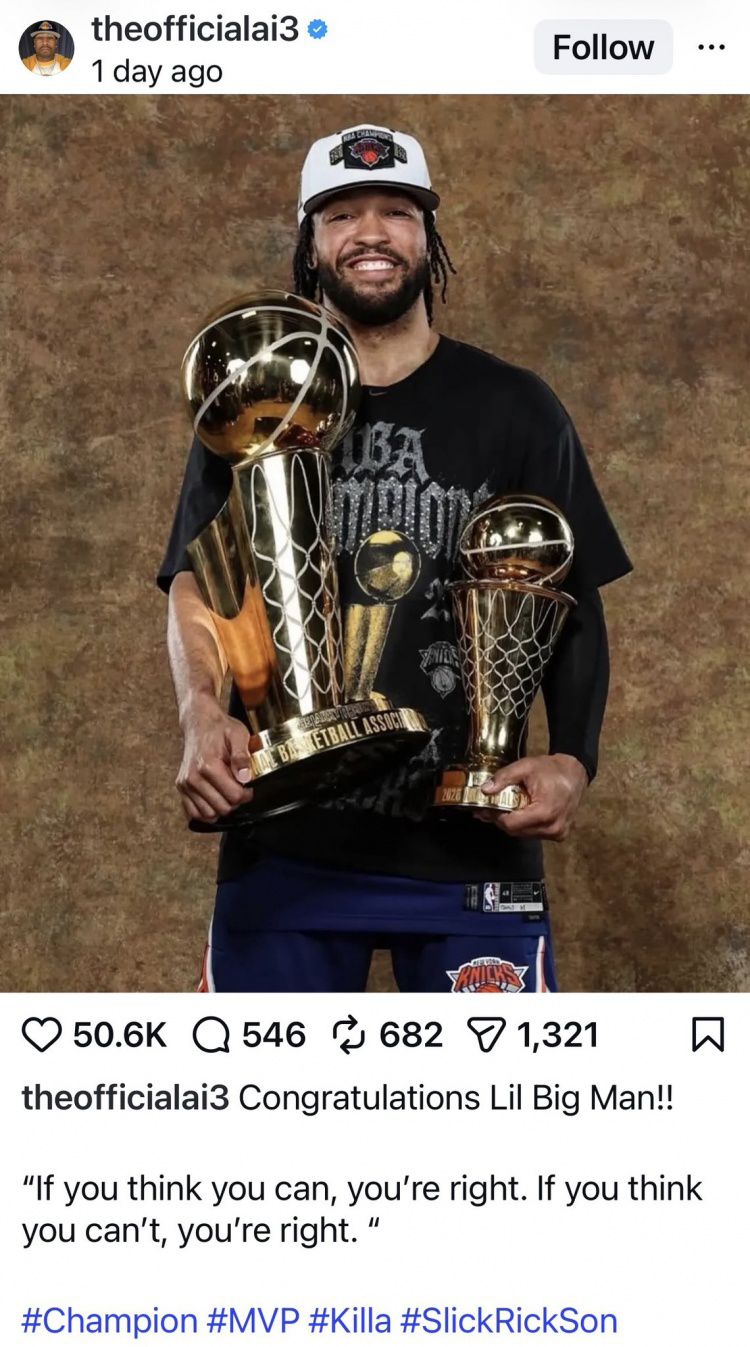This screenshot has width=750, height=1347.
Task: Like this post with the heart icon
Action: (42, 1035)
